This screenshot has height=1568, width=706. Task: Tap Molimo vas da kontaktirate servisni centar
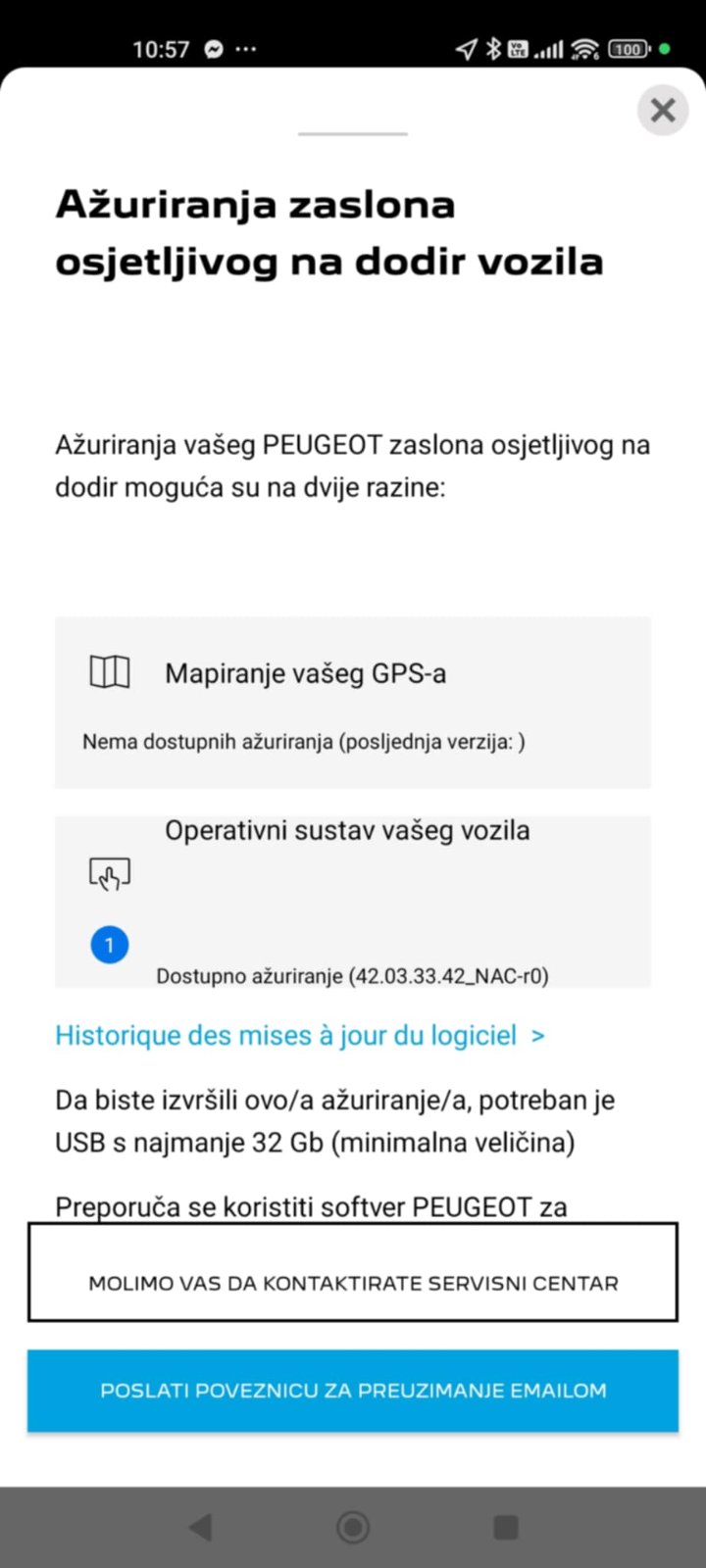353,1272
